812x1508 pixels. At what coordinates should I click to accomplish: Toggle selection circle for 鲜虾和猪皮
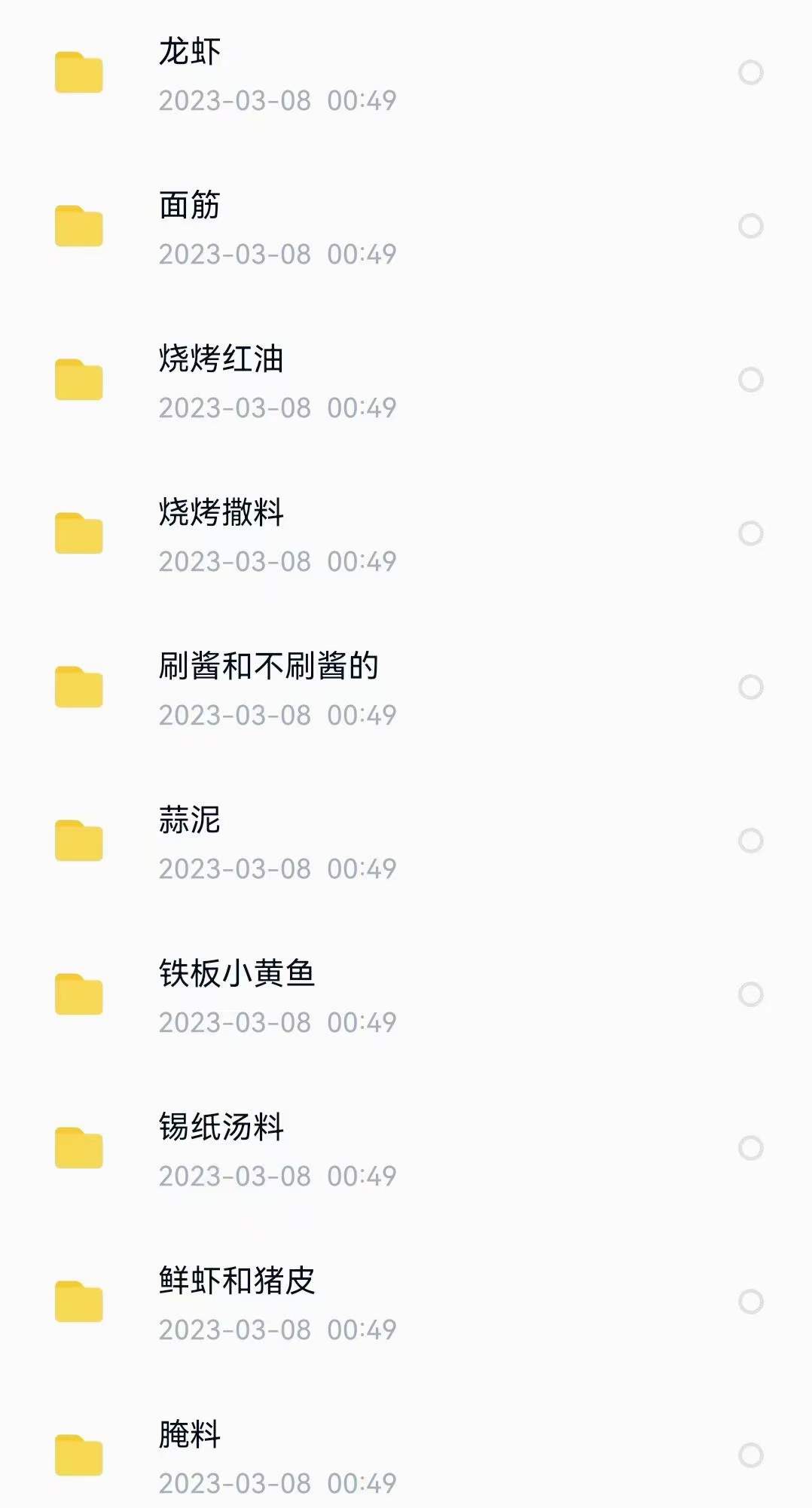click(x=749, y=1301)
